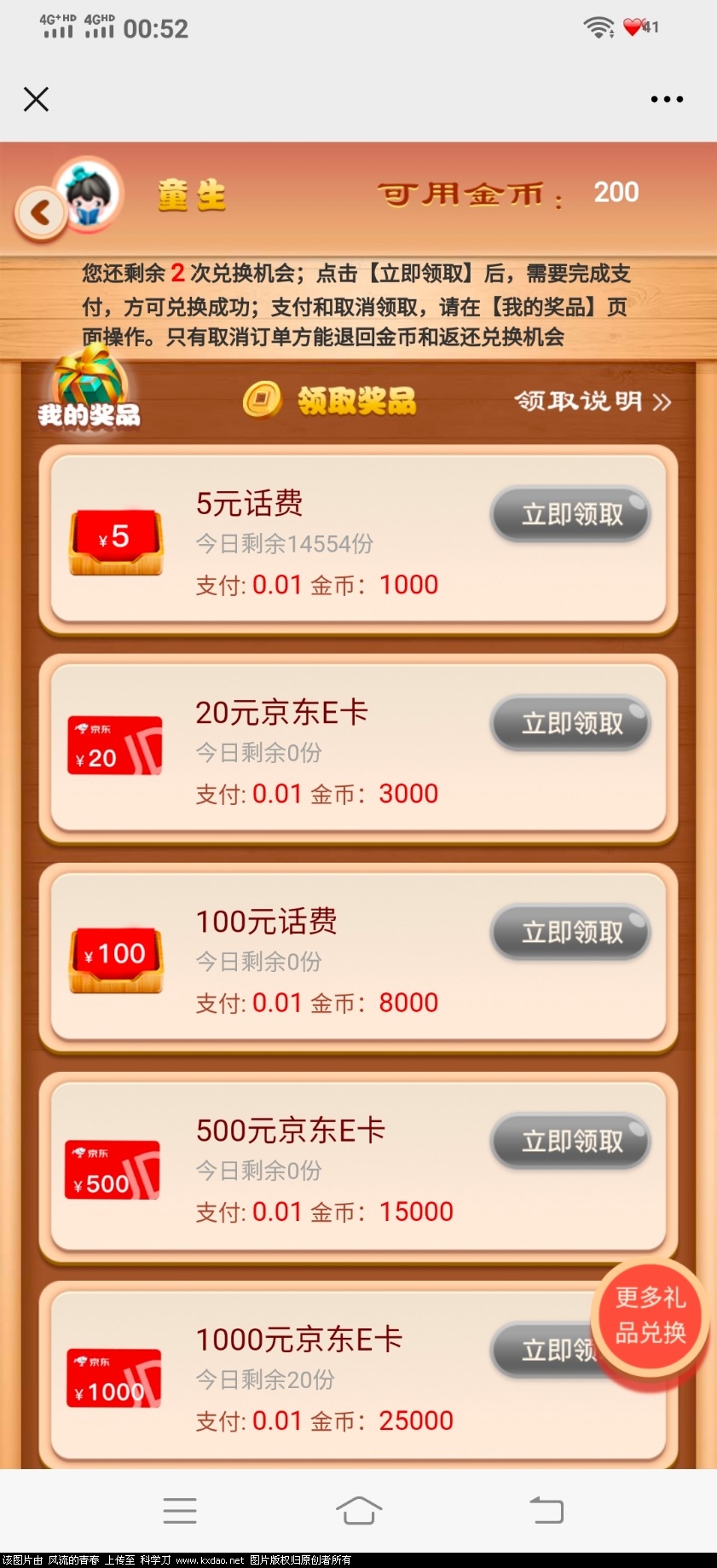
Task: Open the 领取奖品 header section
Action: pos(356,401)
